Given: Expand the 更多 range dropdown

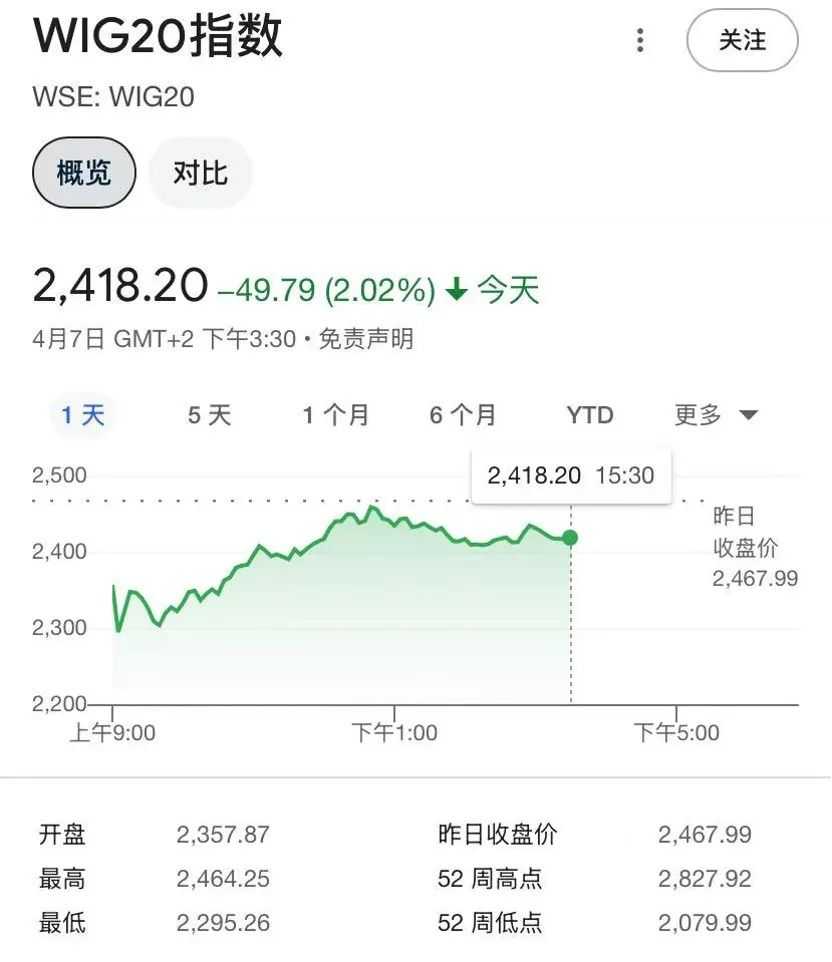Looking at the screenshot, I should (x=716, y=415).
